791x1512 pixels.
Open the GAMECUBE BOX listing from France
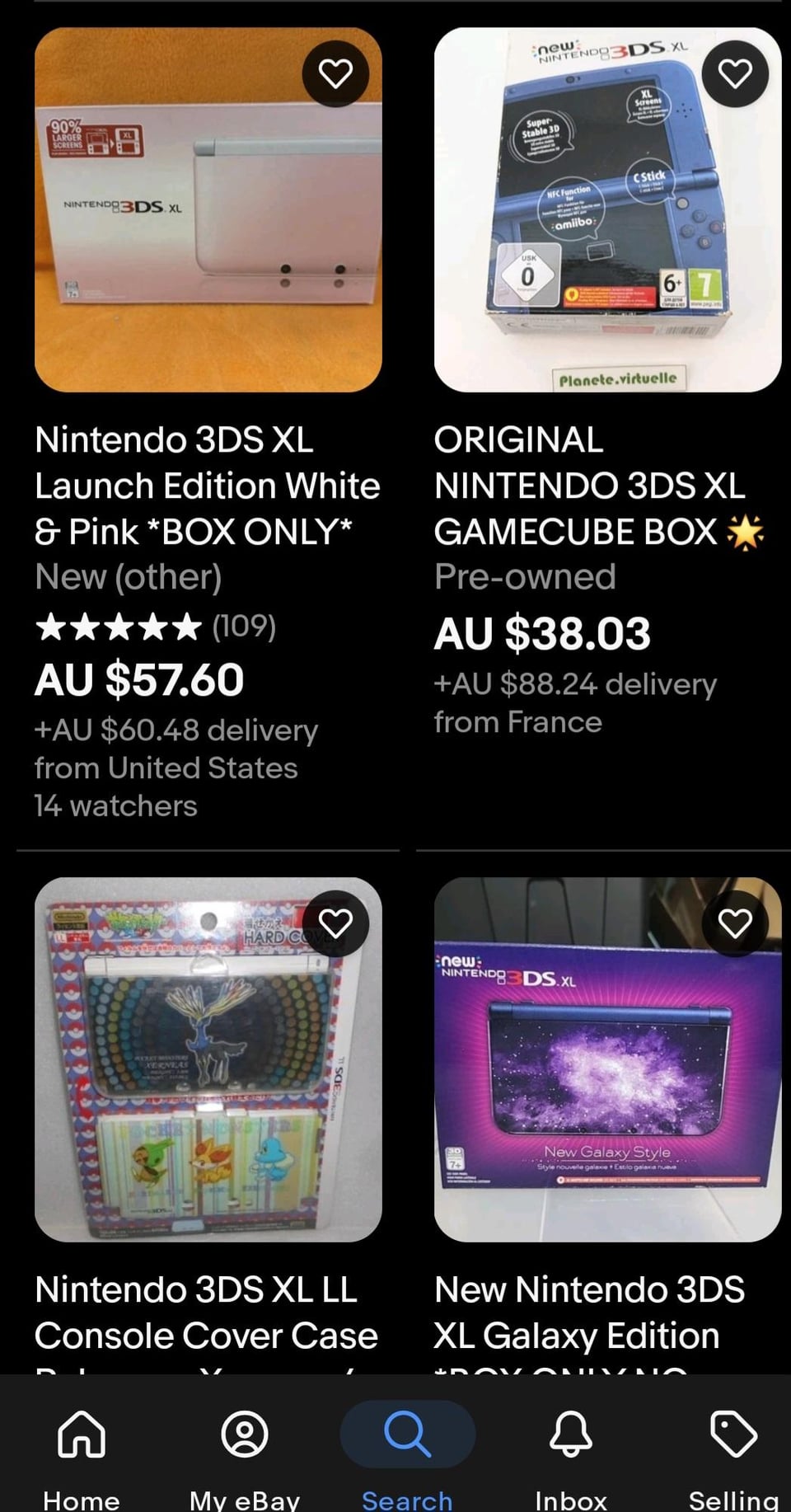(589, 485)
